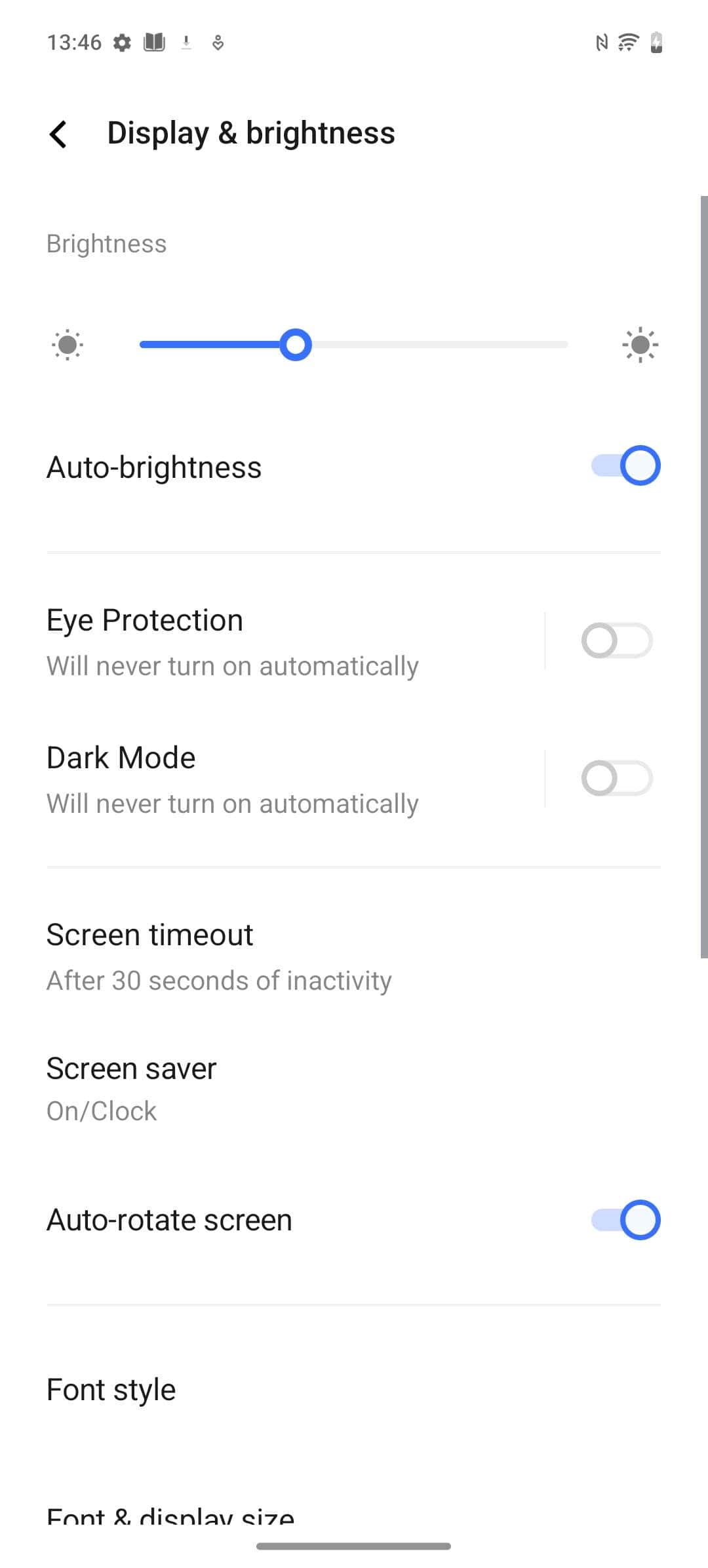This screenshot has width=708, height=1568.
Task: Open Screen timeout options
Action: pyautogui.click(x=354, y=956)
